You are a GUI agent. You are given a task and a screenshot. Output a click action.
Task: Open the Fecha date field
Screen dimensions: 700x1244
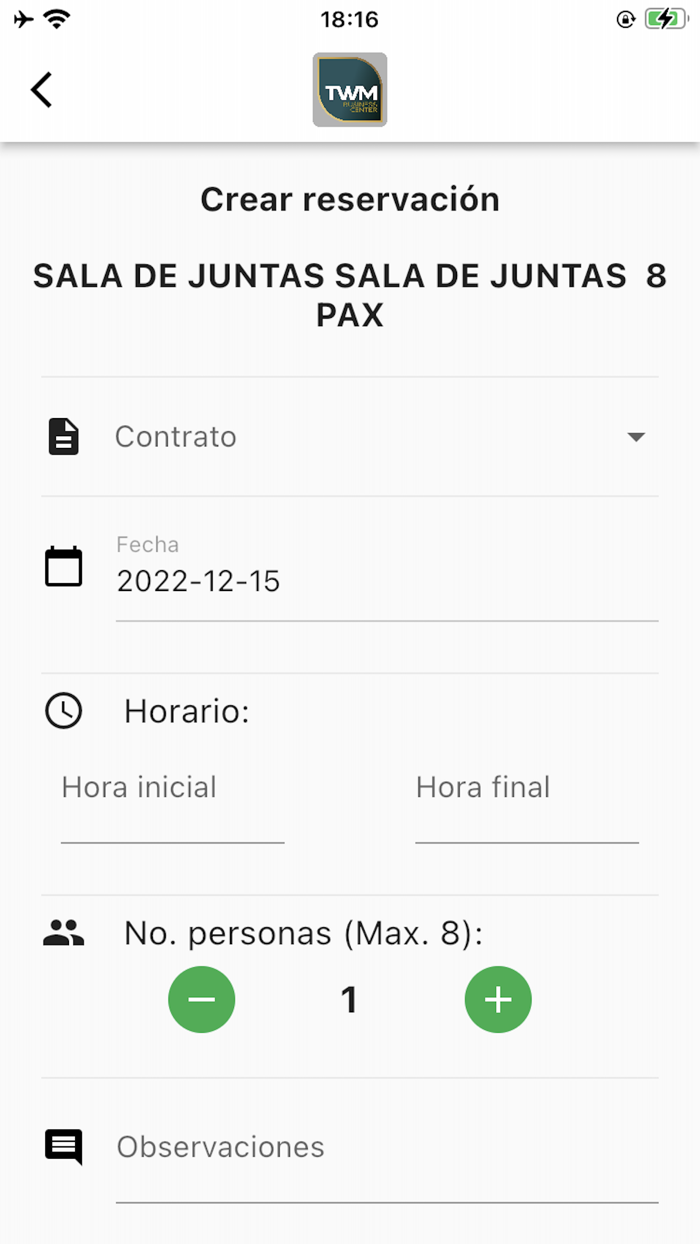387,572
